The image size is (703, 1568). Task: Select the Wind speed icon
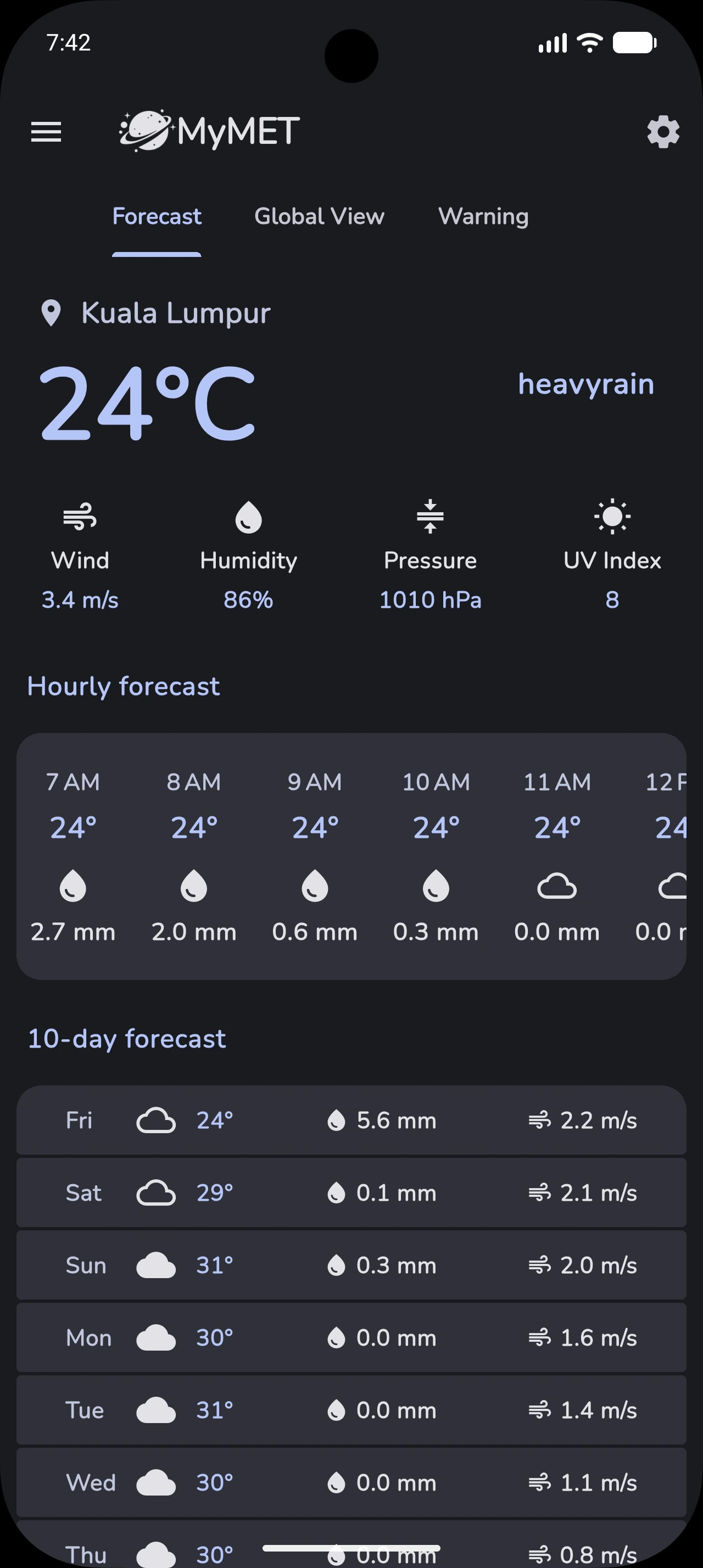click(80, 517)
